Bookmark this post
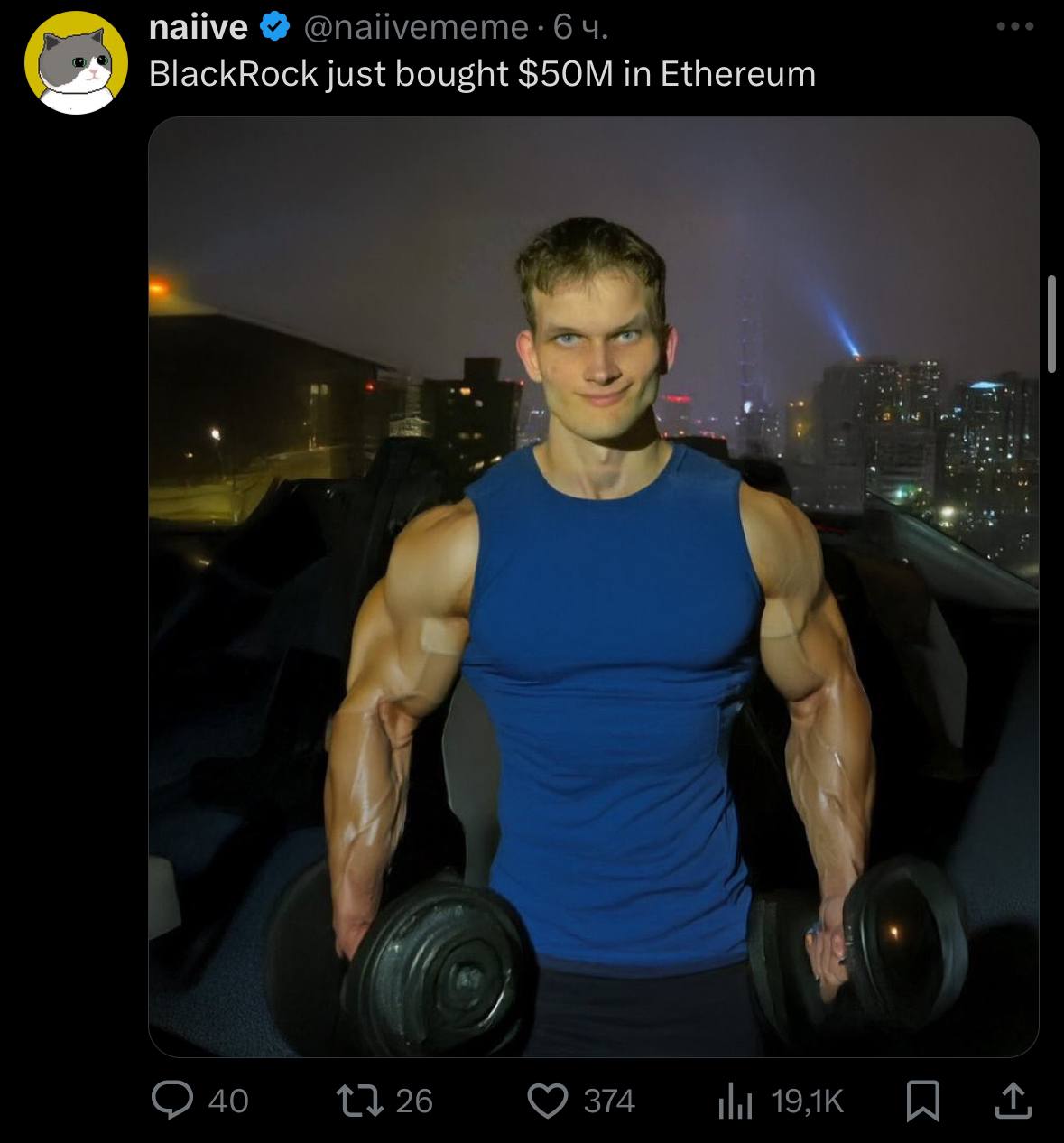 pos(922,1101)
